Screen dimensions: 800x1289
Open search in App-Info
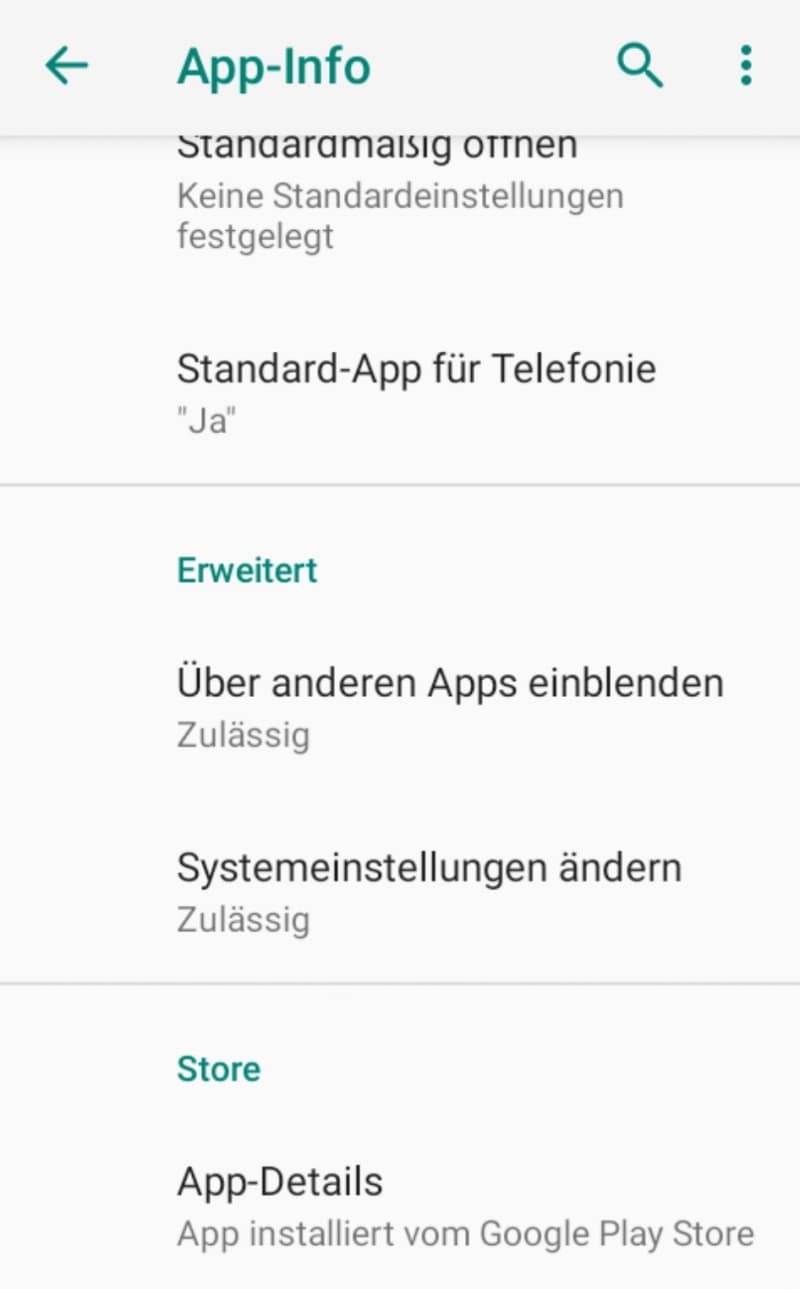coord(640,66)
